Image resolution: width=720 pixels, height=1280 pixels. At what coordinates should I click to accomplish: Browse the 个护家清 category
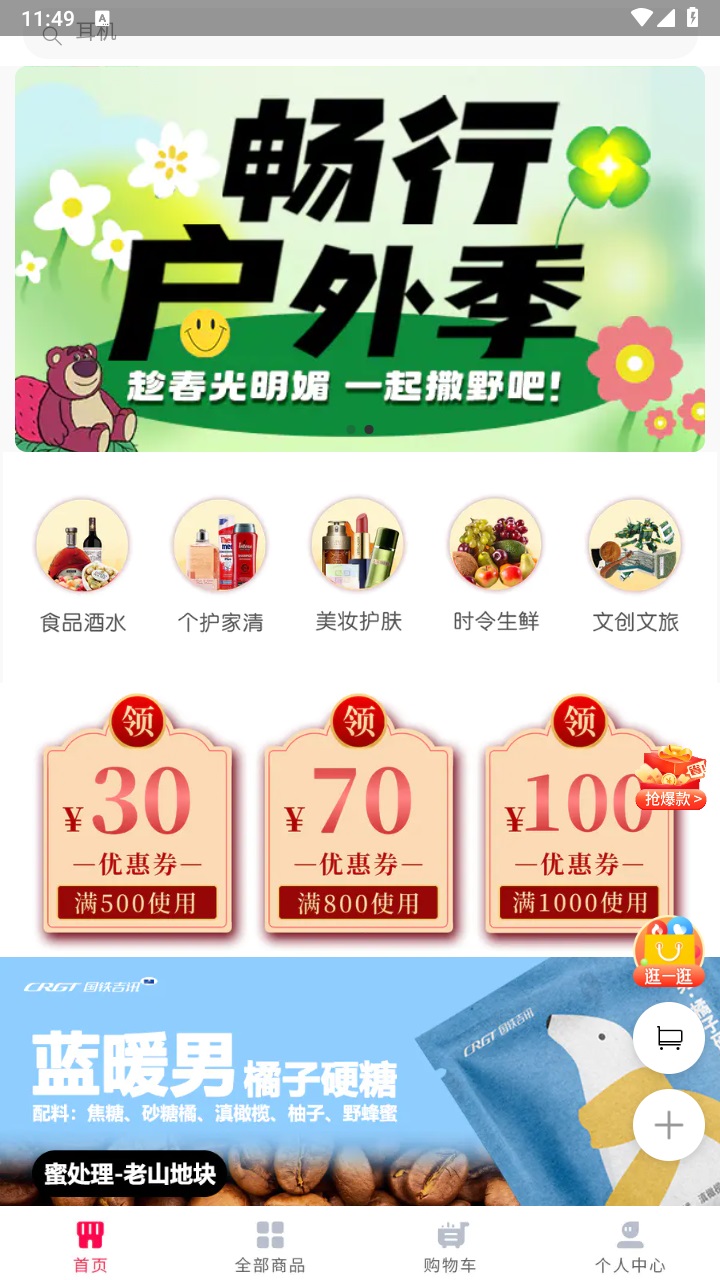click(x=220, y=567)
